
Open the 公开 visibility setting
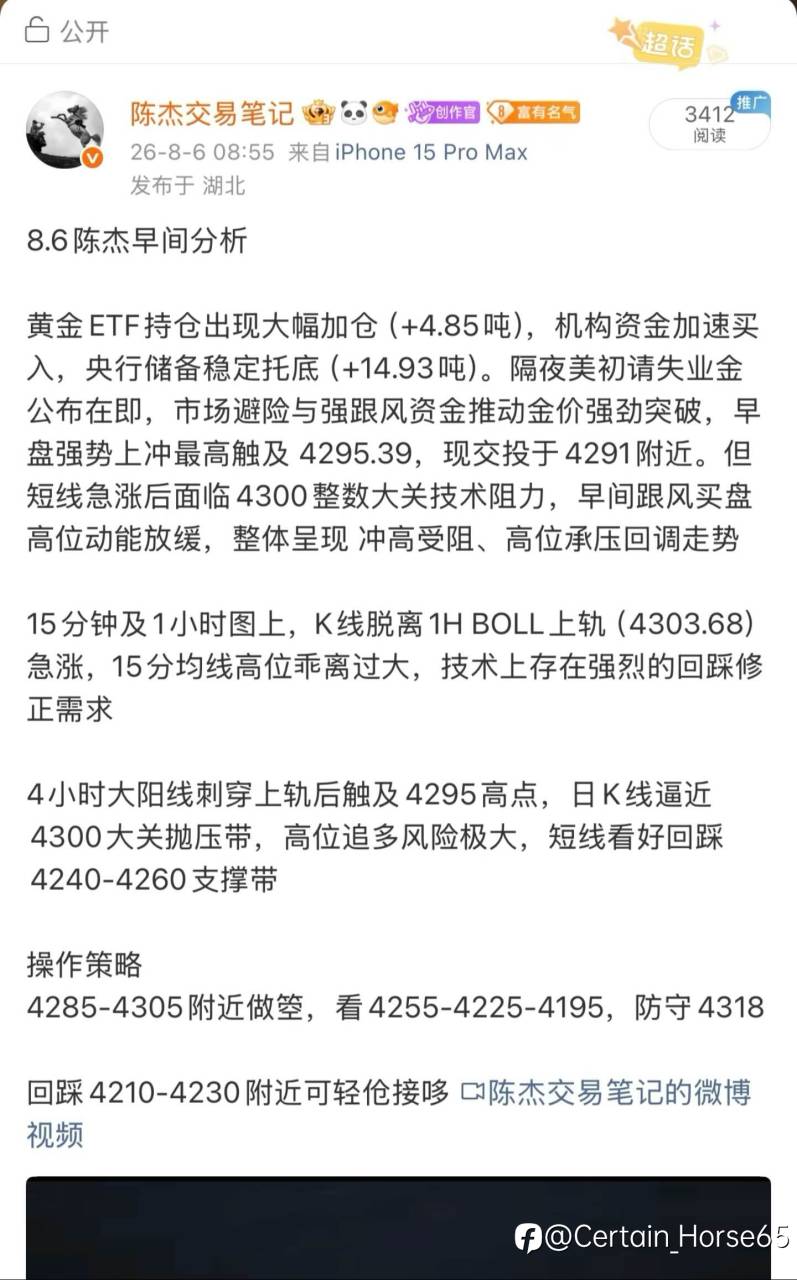pyautogui.click(x=67, y=31)
